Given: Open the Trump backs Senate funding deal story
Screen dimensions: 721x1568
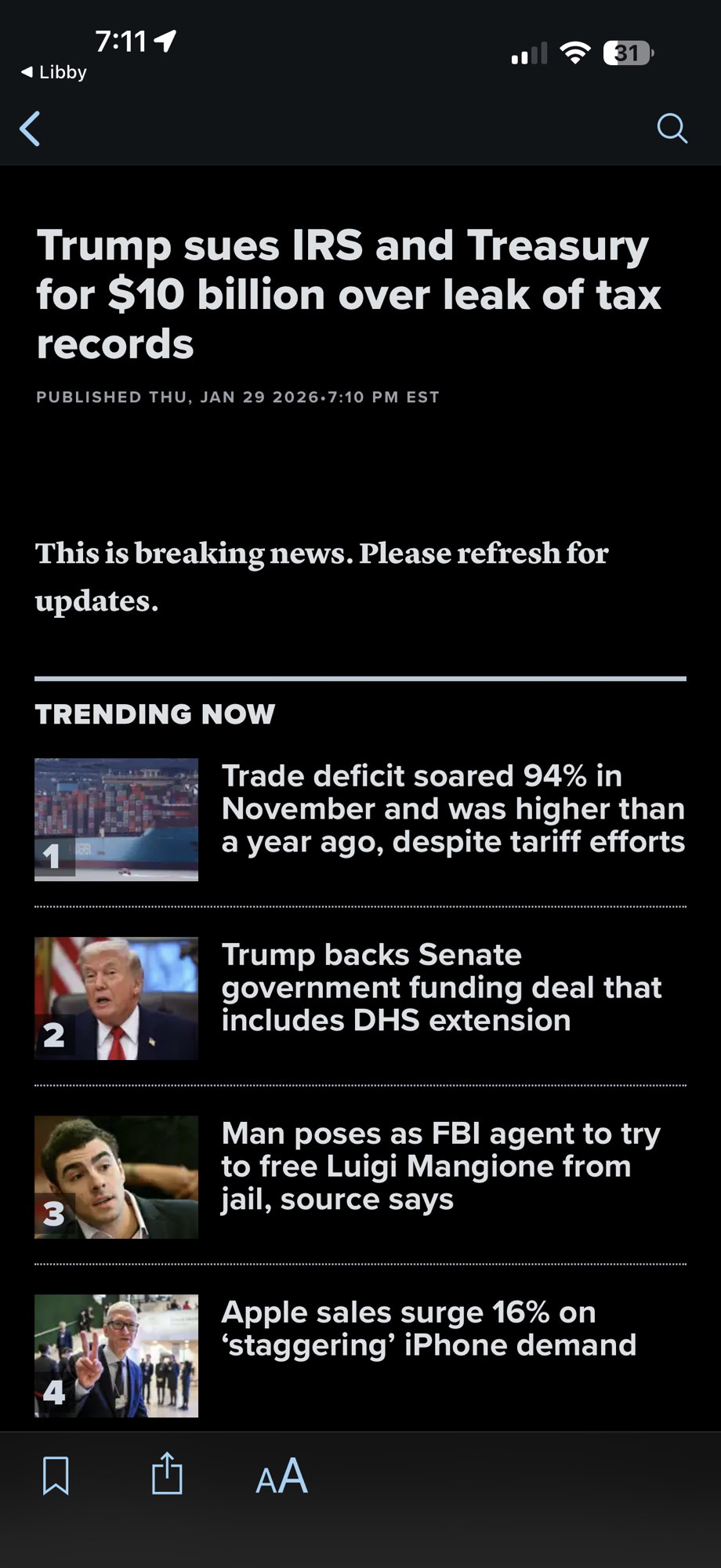Looking at the screenshot, I should pyautogui.click(x=441, y=987).
